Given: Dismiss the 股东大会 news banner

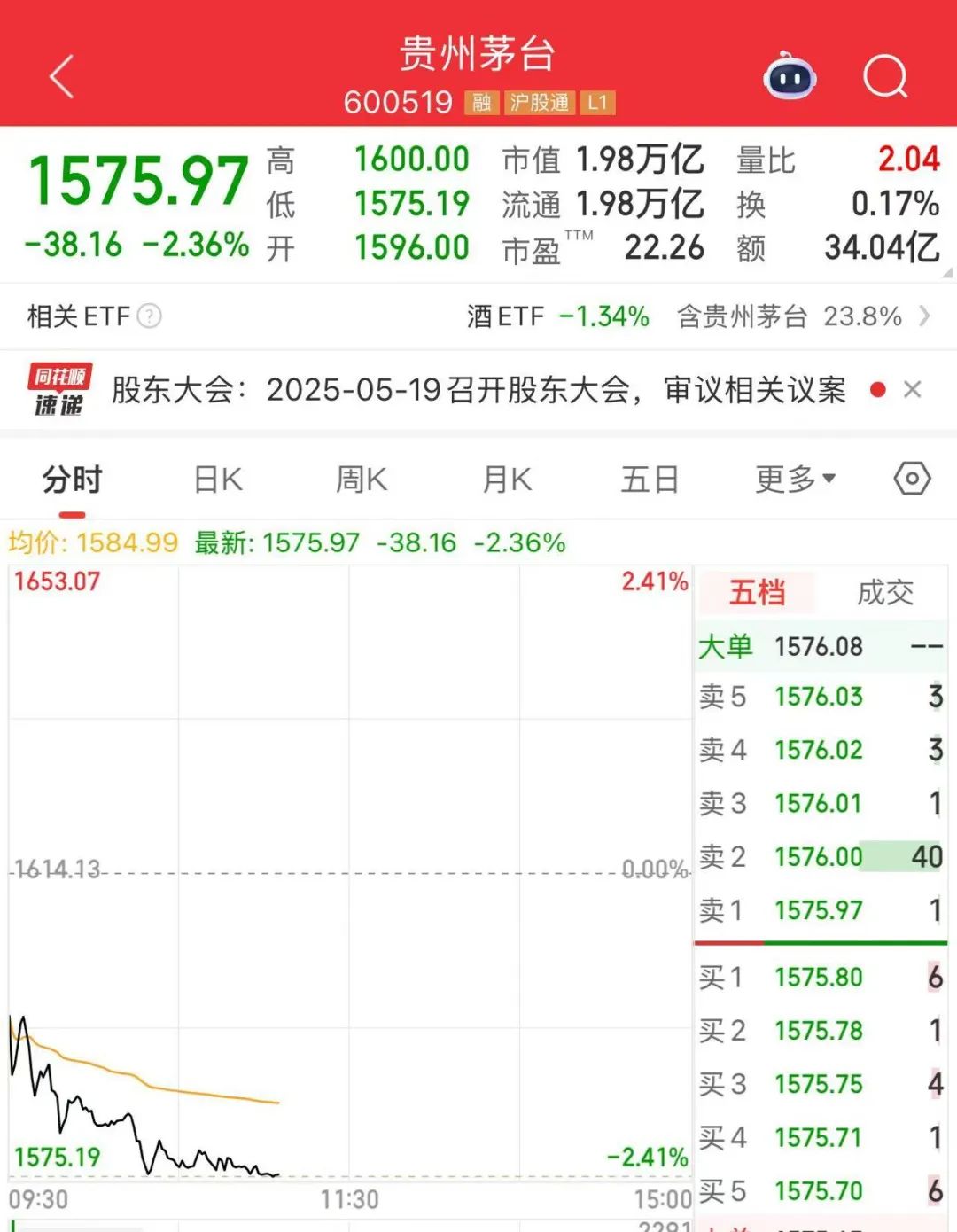Looking at the screenshot, I should coord(913,390).
